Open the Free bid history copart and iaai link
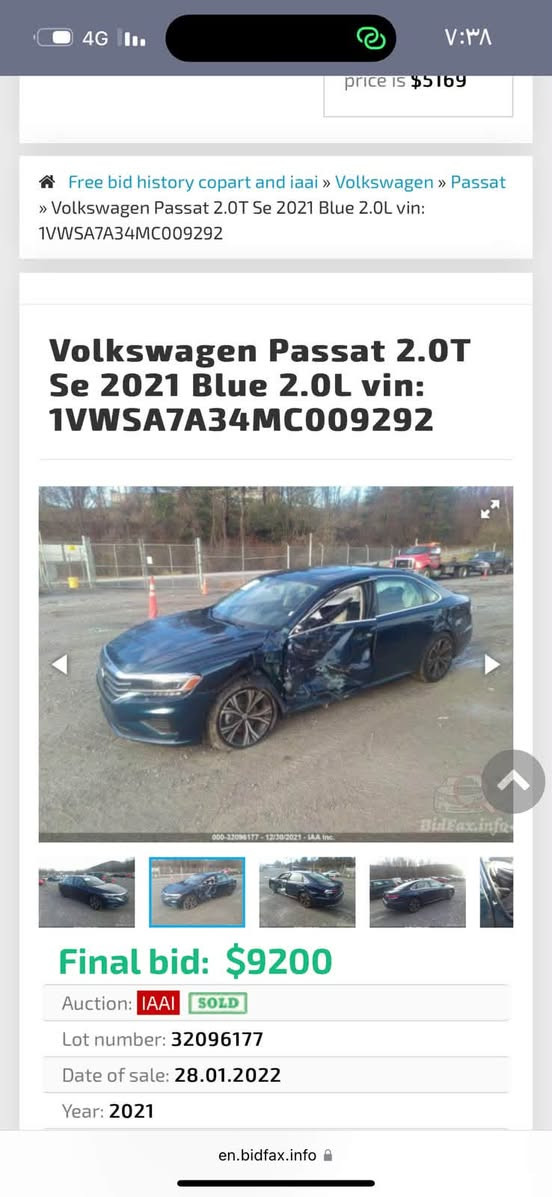The height and width of the screenshot is (1197, 552). point(192,182)
